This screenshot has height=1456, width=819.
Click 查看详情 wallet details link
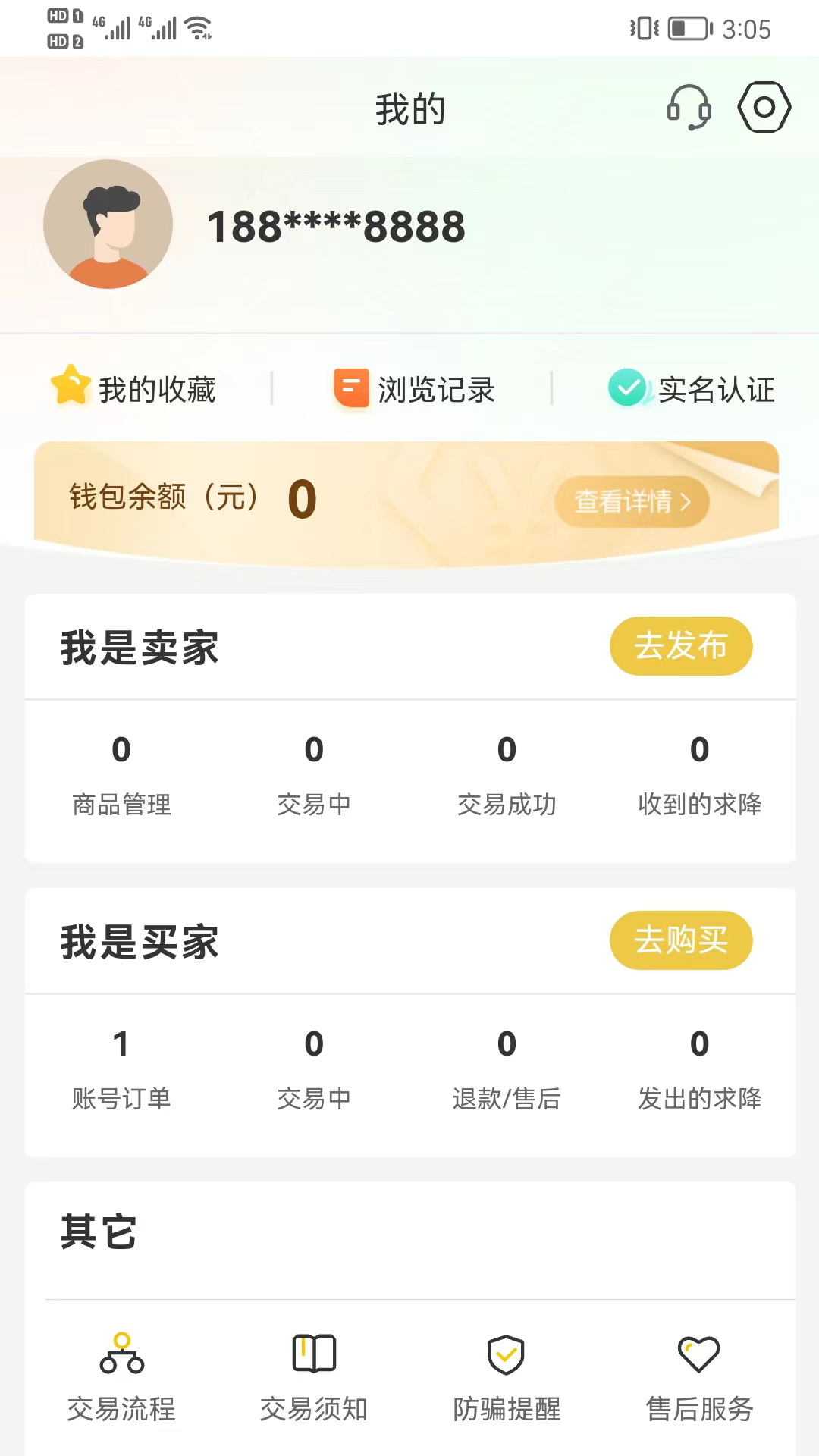632,501
